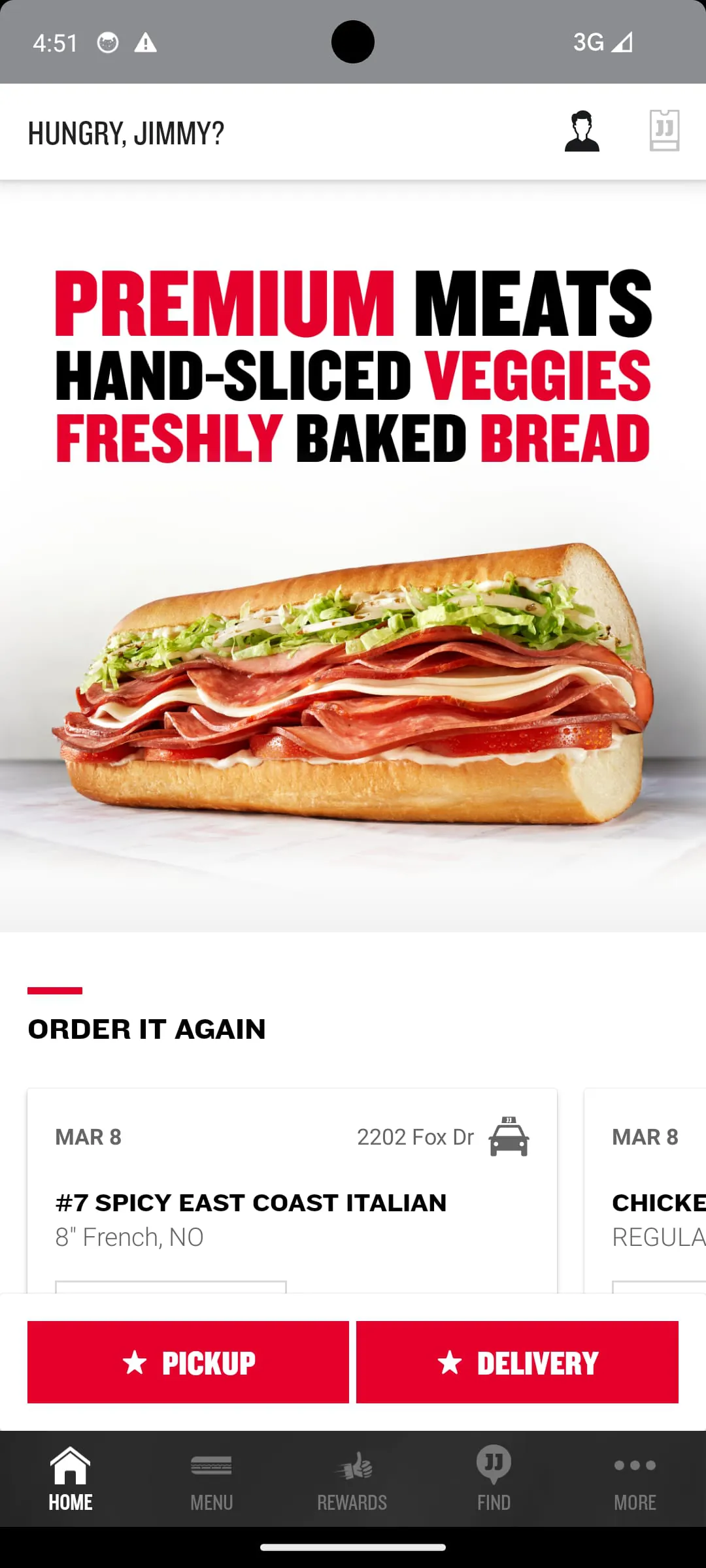Tap the HUNGRY, JIMMY? greeting header

[x=125, y=133]
